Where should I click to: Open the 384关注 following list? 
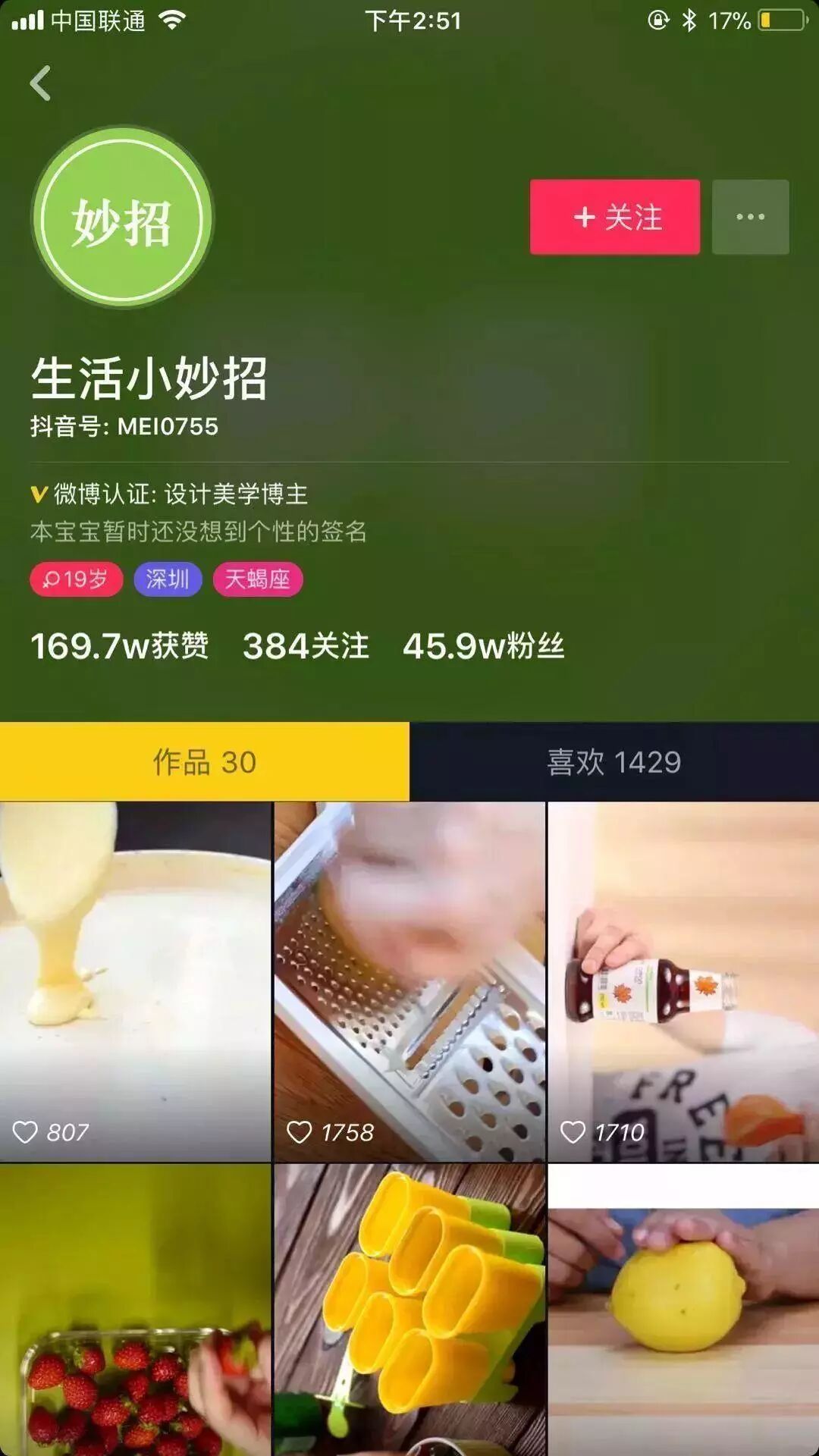[306, 646]
